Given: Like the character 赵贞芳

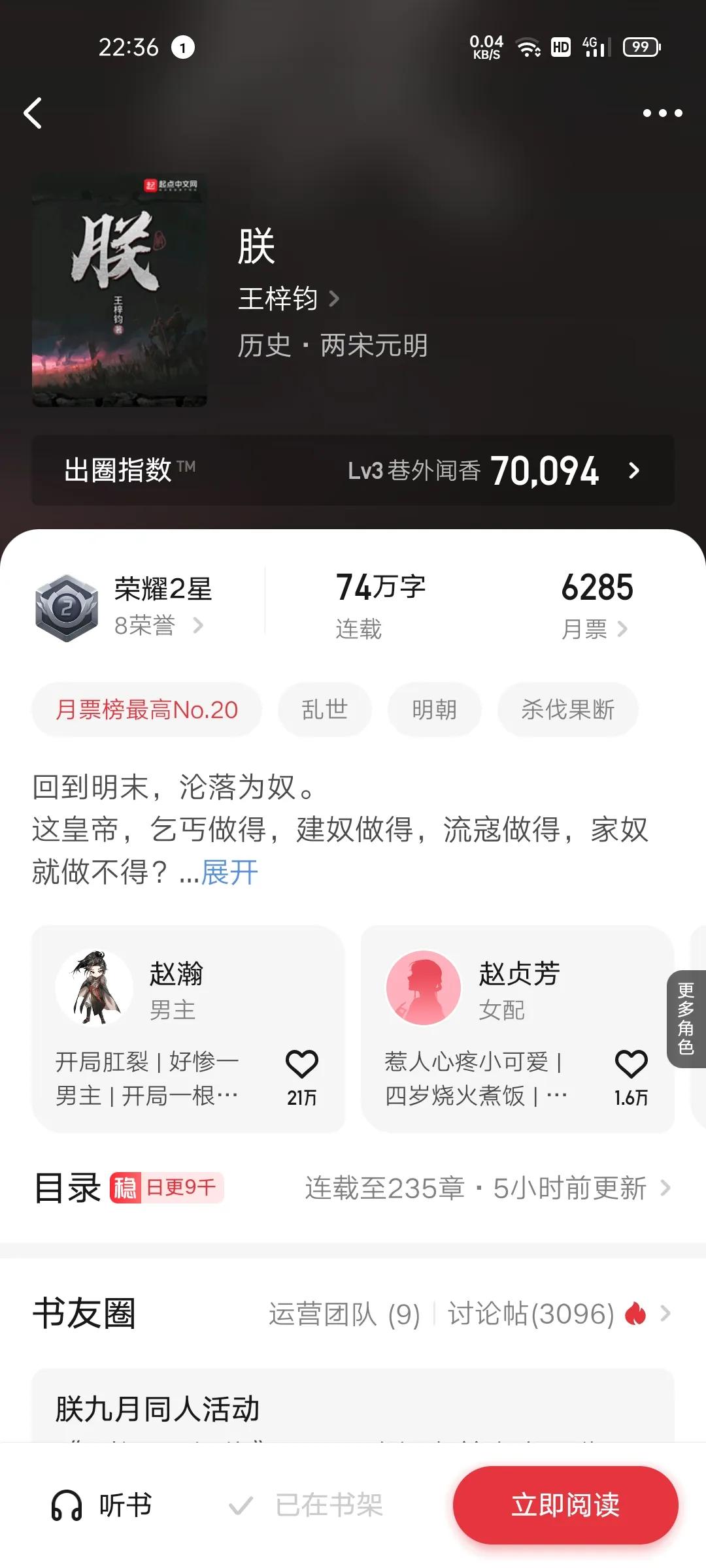Looking at the screenshot, I should (631, 1065).
